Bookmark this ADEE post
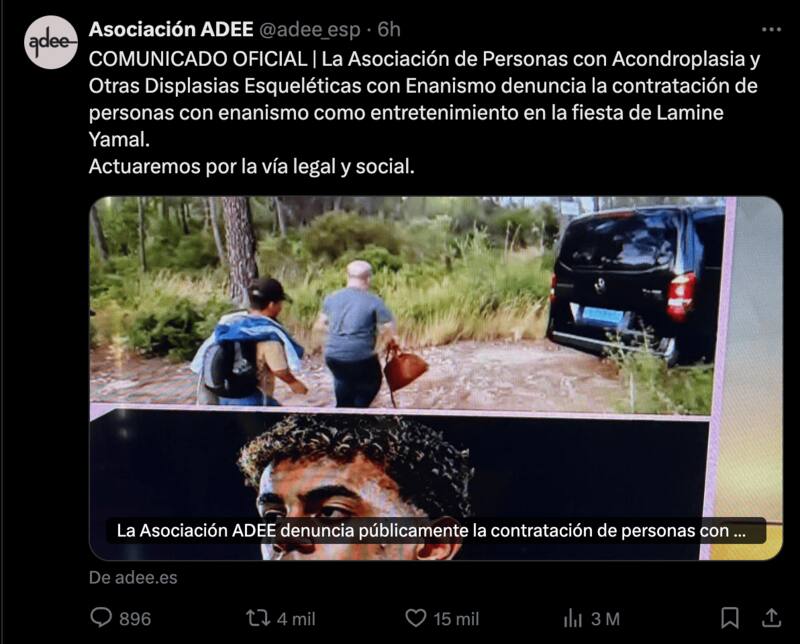The width and height of the screenshot is (800, 644). point(730,618)
